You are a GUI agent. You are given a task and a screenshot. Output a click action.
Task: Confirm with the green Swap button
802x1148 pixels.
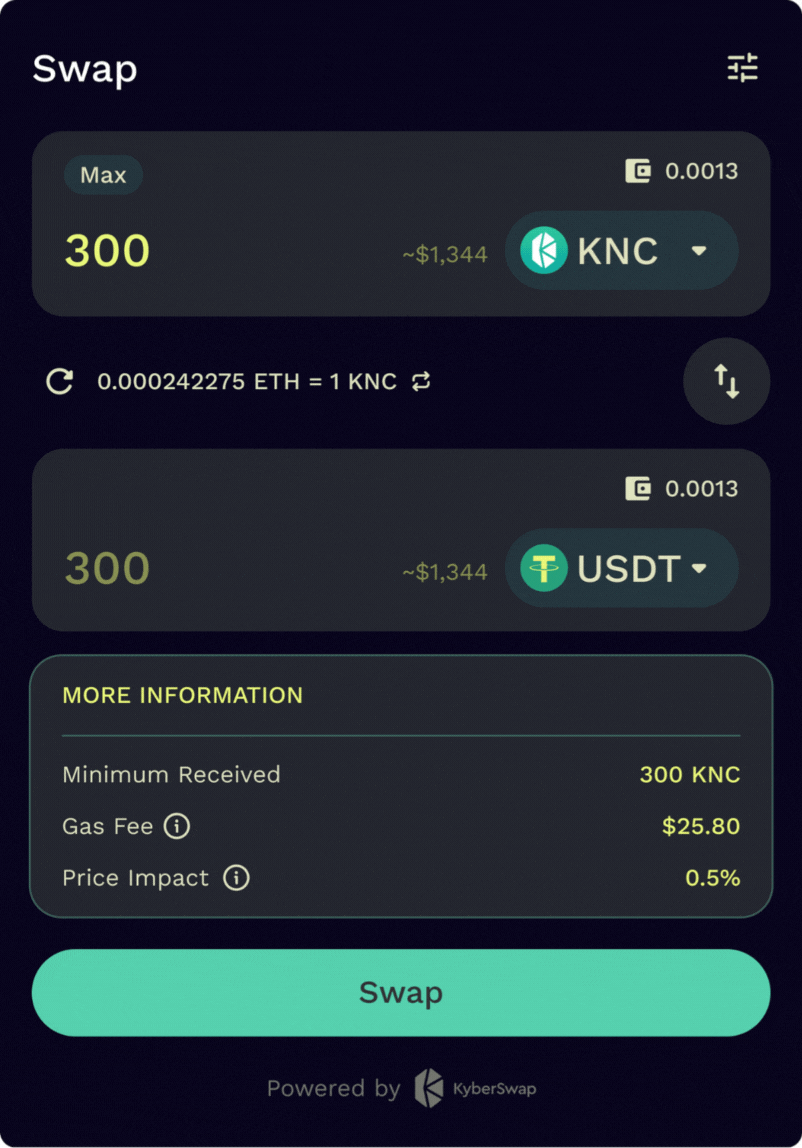pyautogui.click(x=401, y=992)
